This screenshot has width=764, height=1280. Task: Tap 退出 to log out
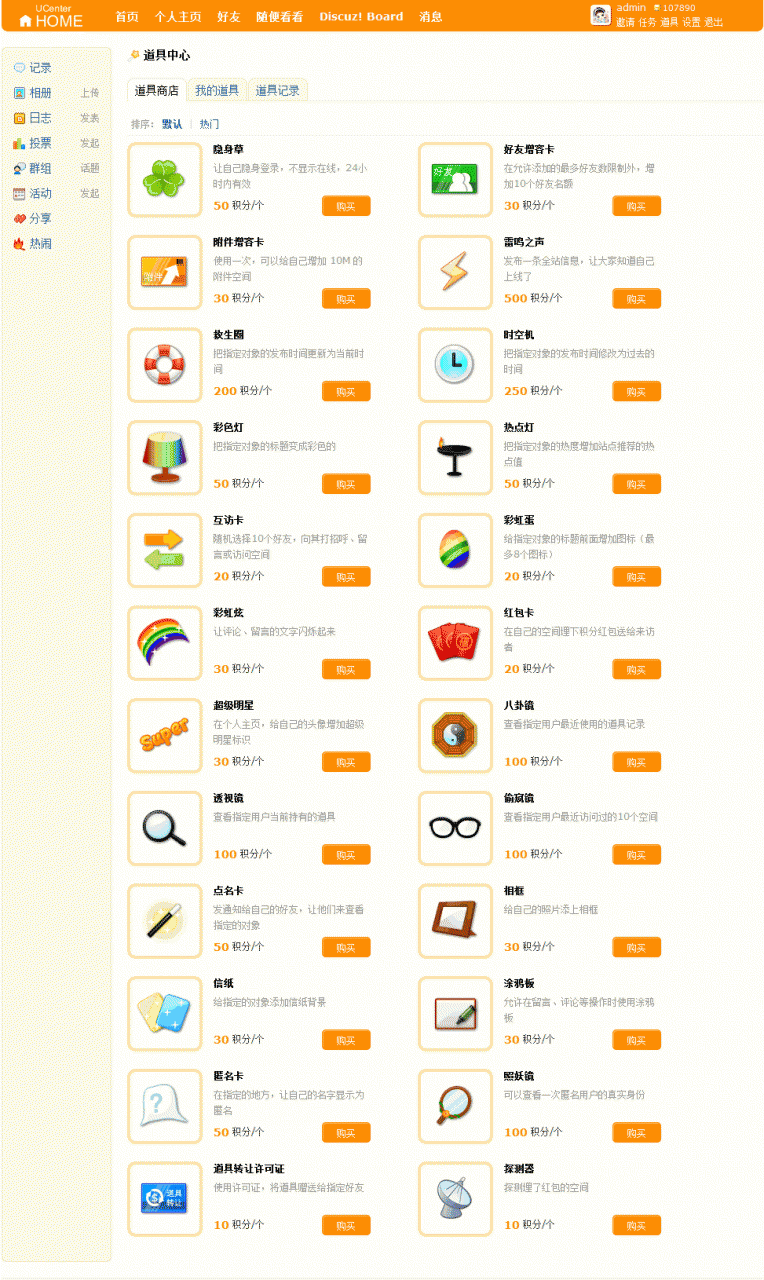click(714, 22)
